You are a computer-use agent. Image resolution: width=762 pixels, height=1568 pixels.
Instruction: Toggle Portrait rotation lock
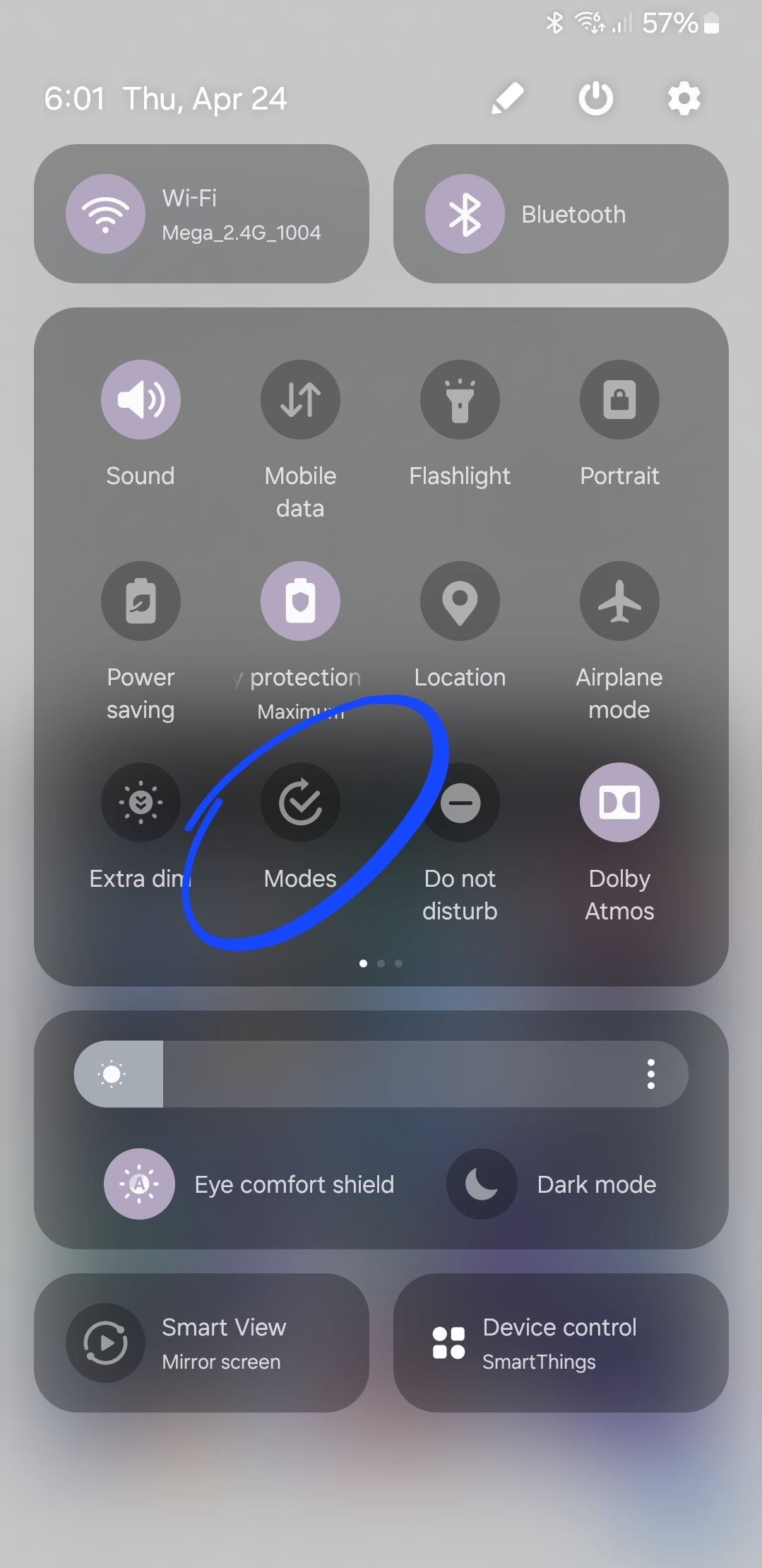pos(619,399)
